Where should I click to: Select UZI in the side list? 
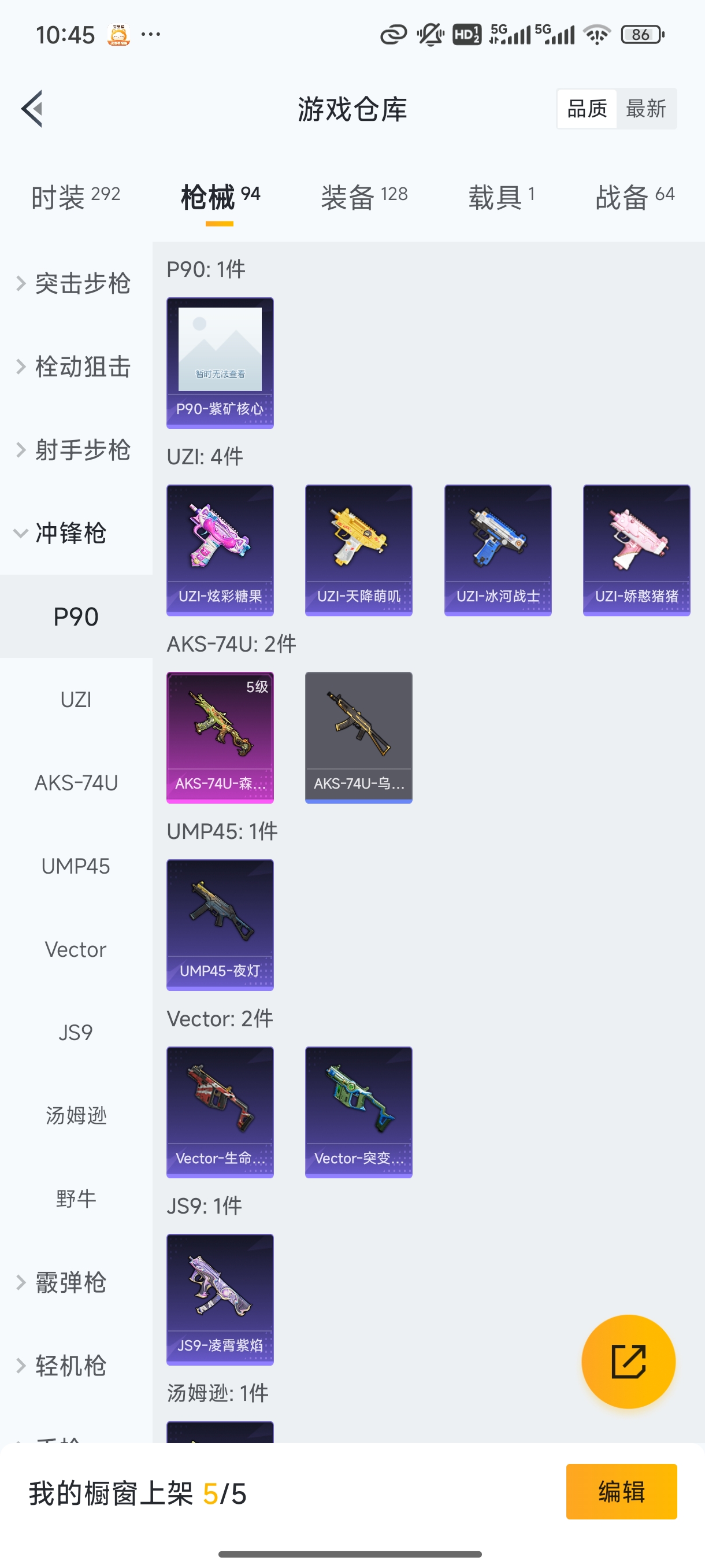tap(76, 700)
